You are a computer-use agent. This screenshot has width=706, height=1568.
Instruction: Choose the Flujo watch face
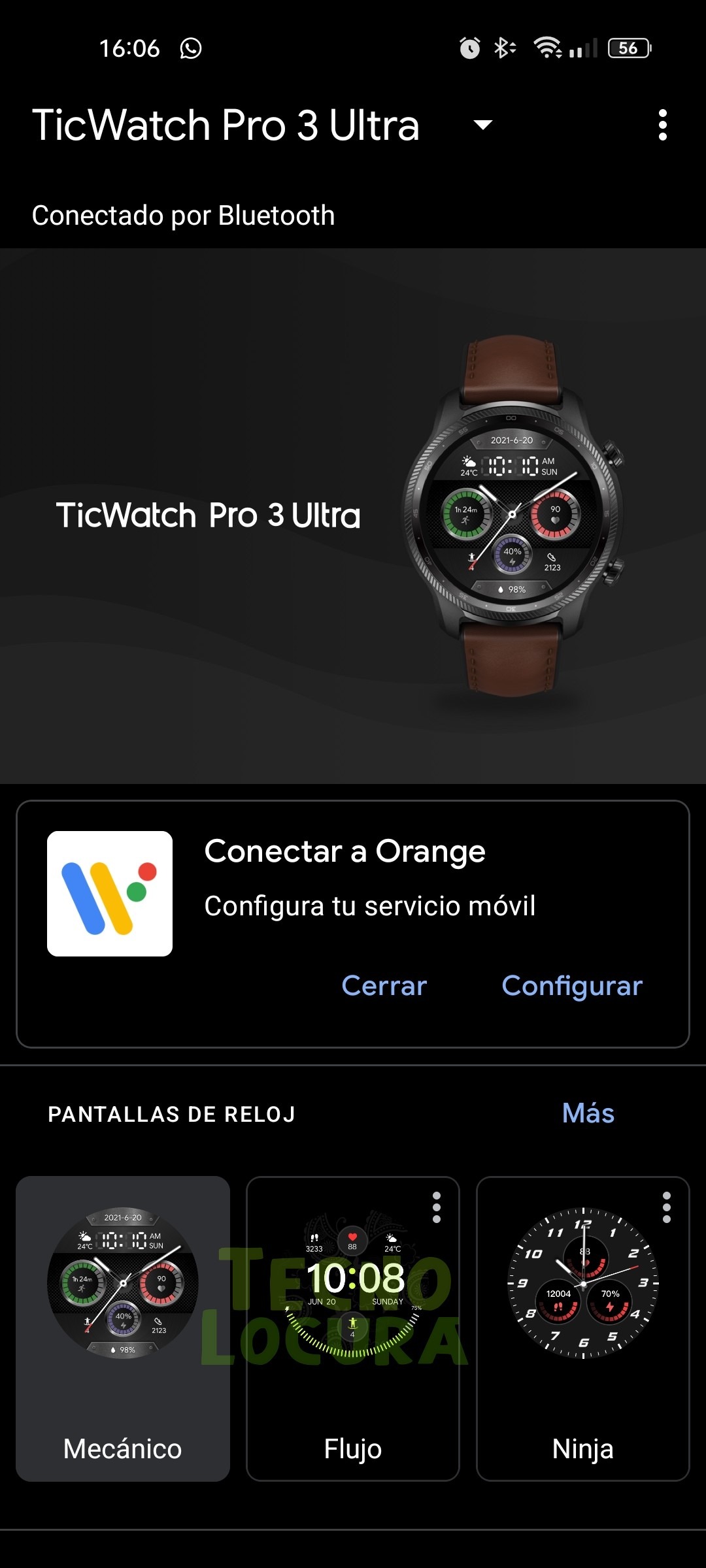point(353,1329)
